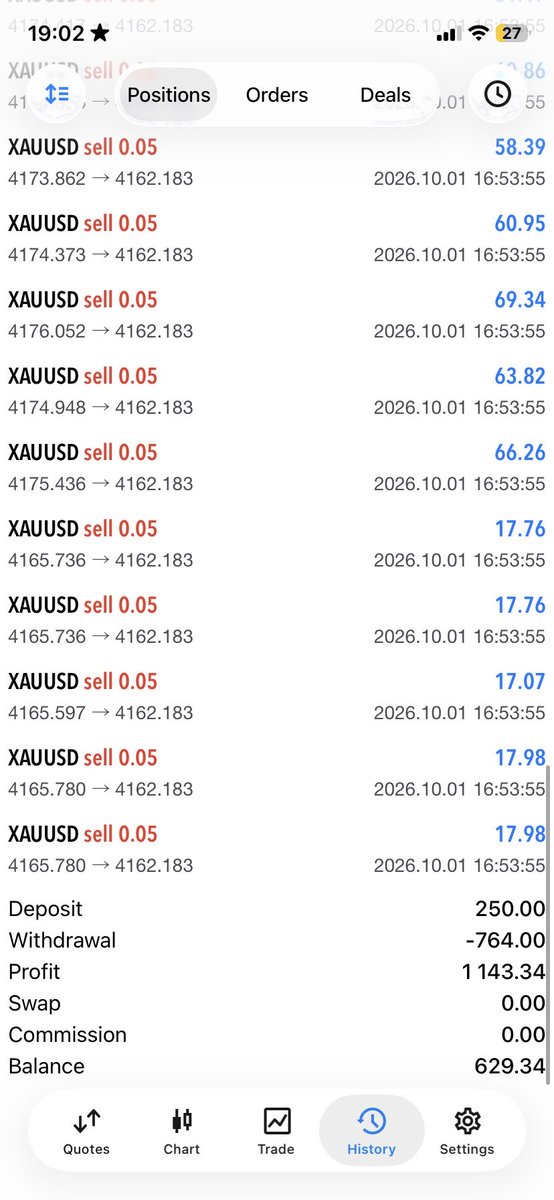Image resolution: width=554 pixels, height=1200 pixels.
Task: Expand the XAUUSD position with 17.07 profit
Action: coord(277,697)
